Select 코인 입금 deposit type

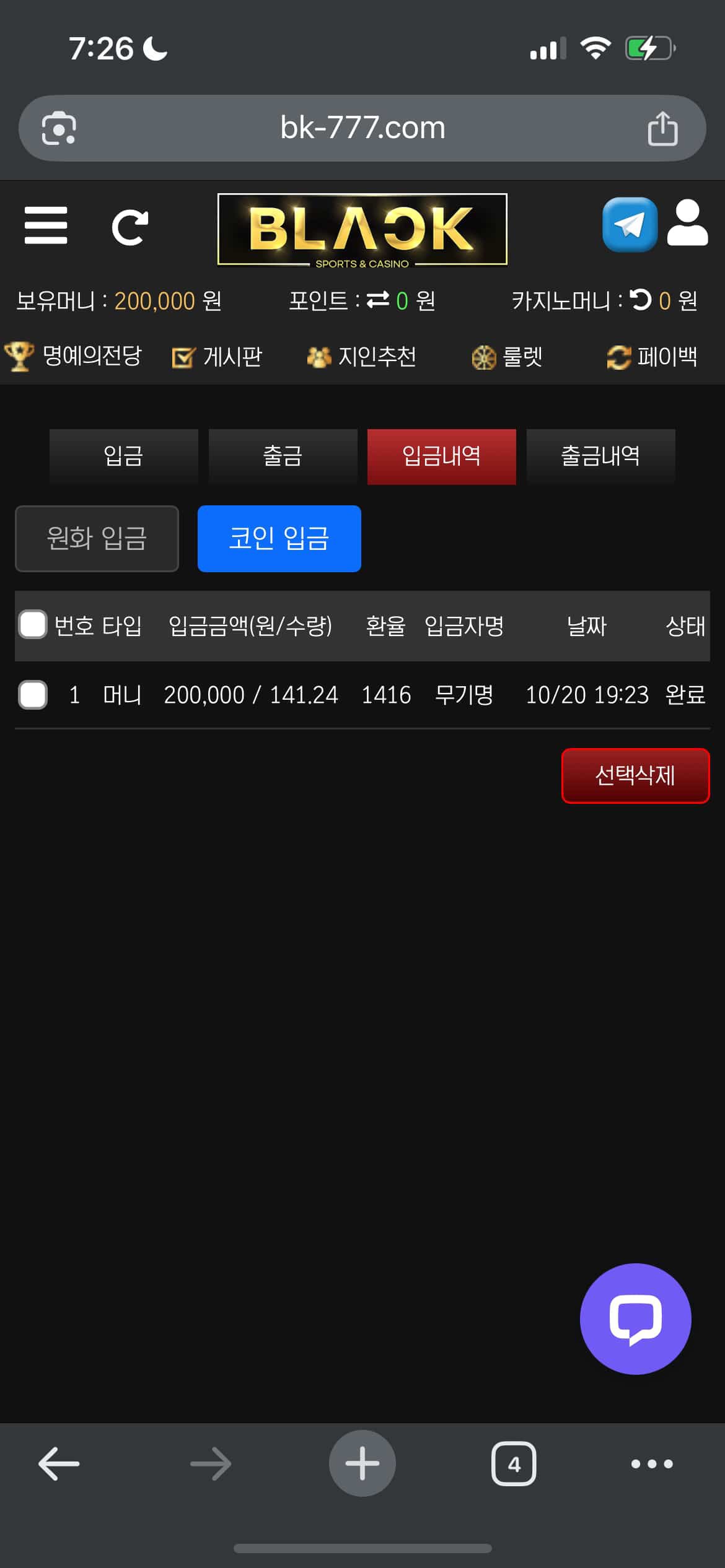(x=279, y=538)
